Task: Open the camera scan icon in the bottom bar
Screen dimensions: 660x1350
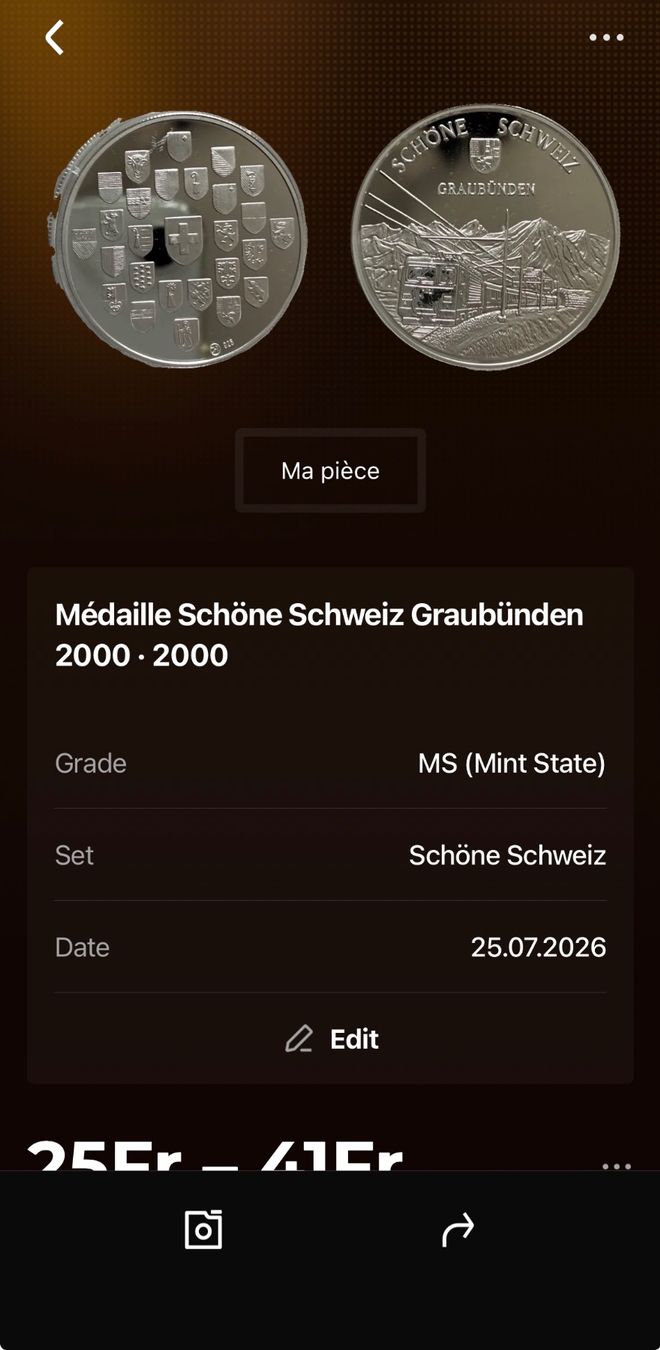Action: tap(203, 1230)
